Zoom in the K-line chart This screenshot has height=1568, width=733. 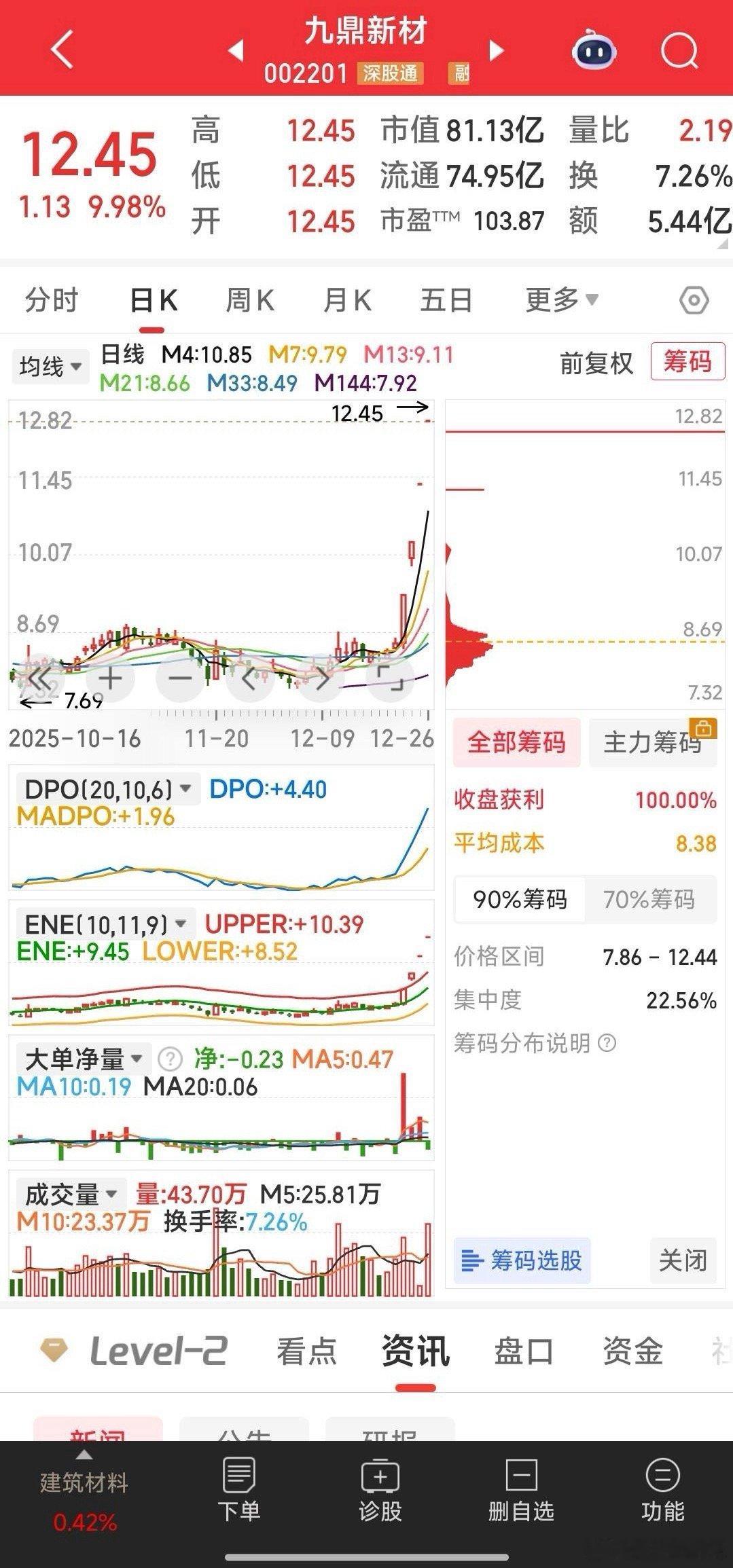[111, 678]
